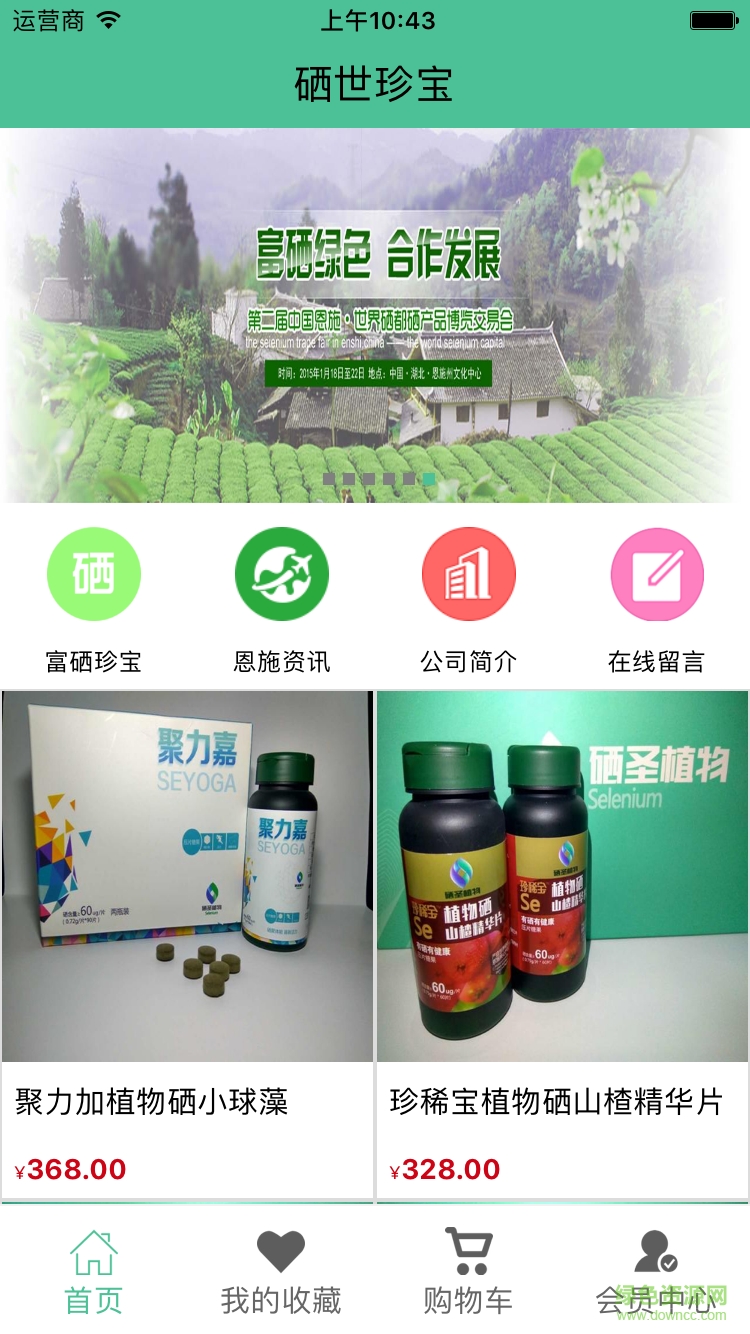Image resolution: width=750 pixels, height=1334 pixels.
Task: Tap a carousel indicator dot below the banner
Action: pyautogui.click(x=375, y=480)
